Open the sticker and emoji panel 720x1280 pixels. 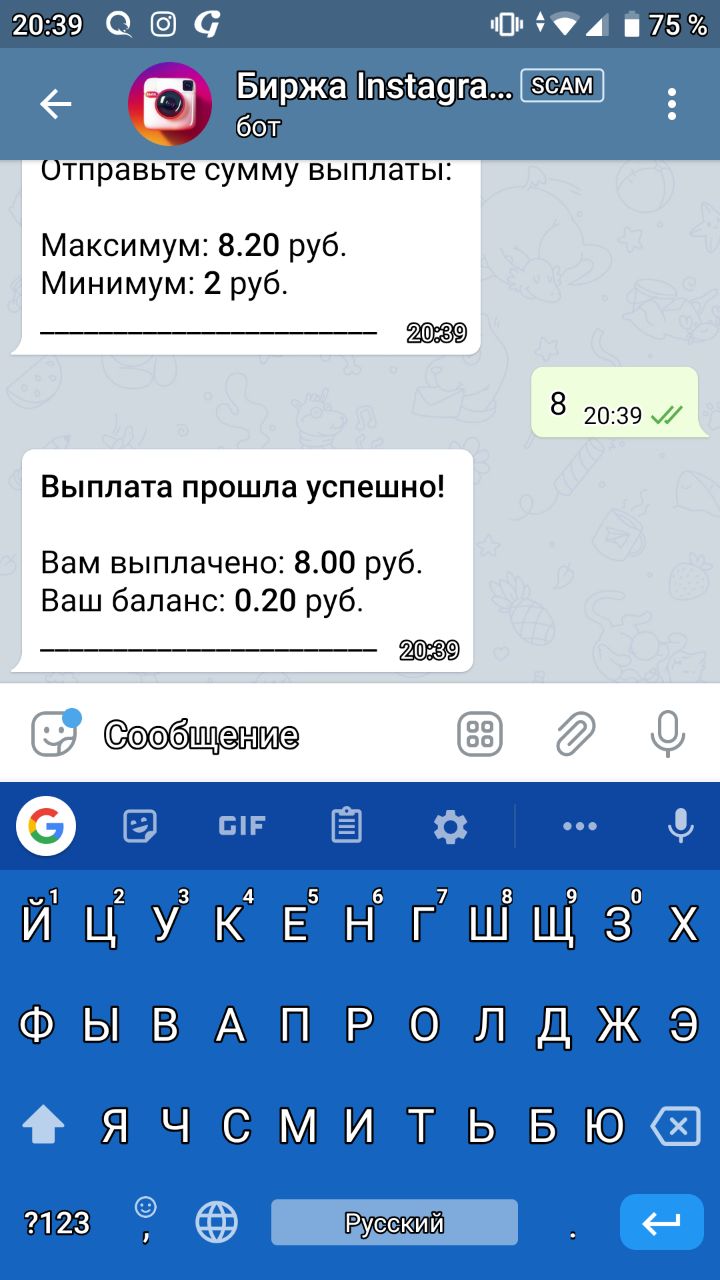pyautogui.click(x=54, y=735)
